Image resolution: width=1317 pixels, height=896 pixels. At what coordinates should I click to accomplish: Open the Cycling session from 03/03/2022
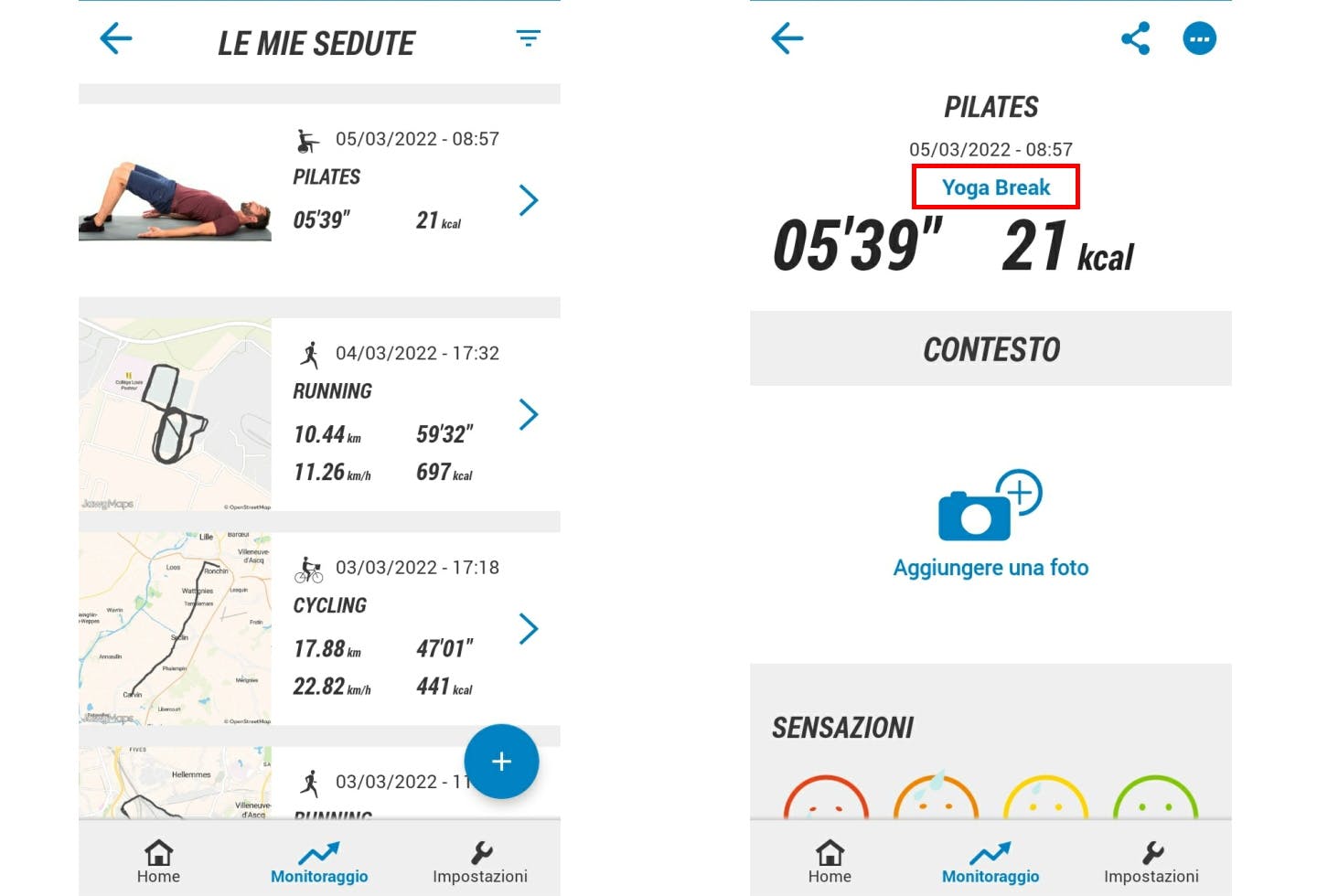pos(528,629)
